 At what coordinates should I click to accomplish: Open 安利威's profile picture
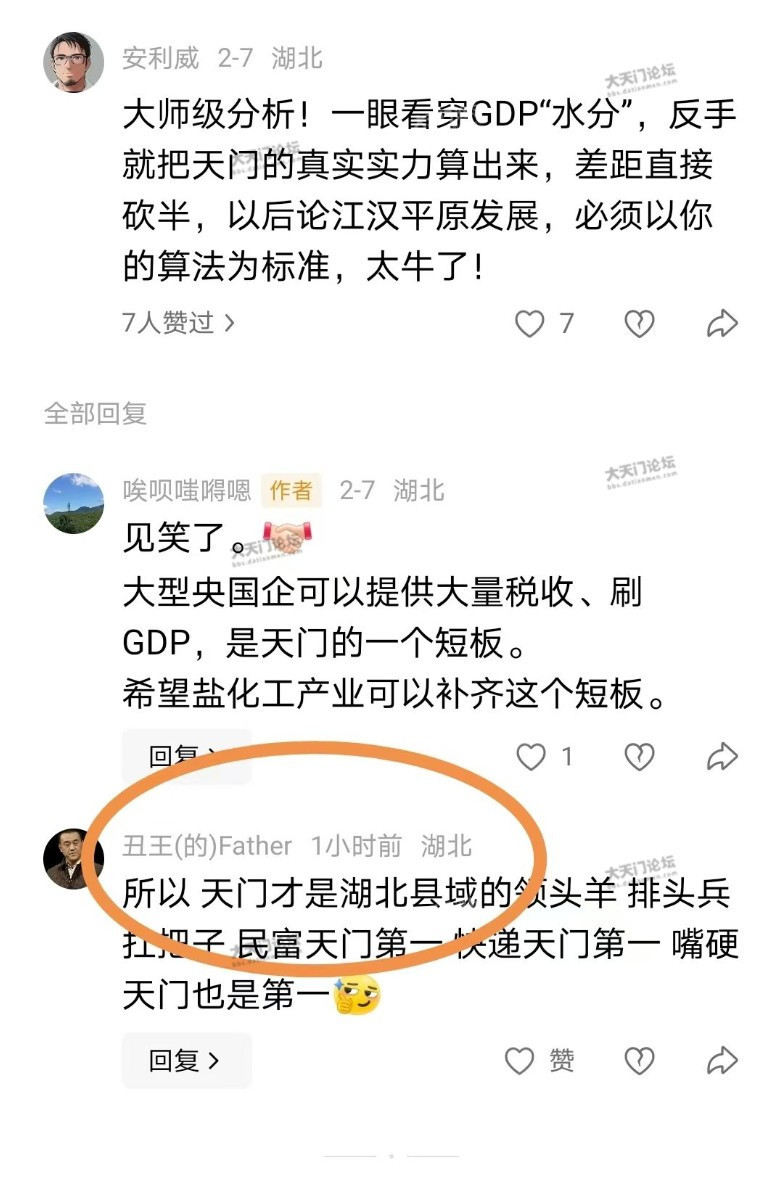tap(74, 62)
